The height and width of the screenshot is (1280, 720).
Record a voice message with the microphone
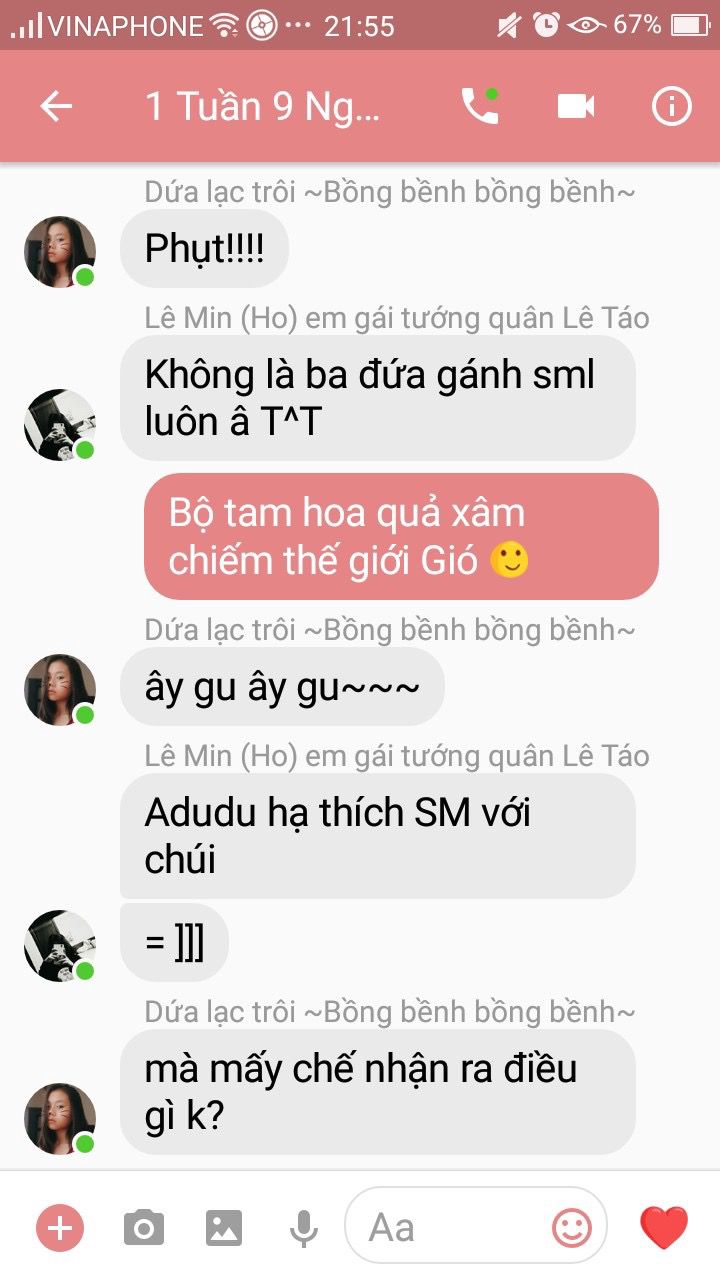pos(304,1227)
